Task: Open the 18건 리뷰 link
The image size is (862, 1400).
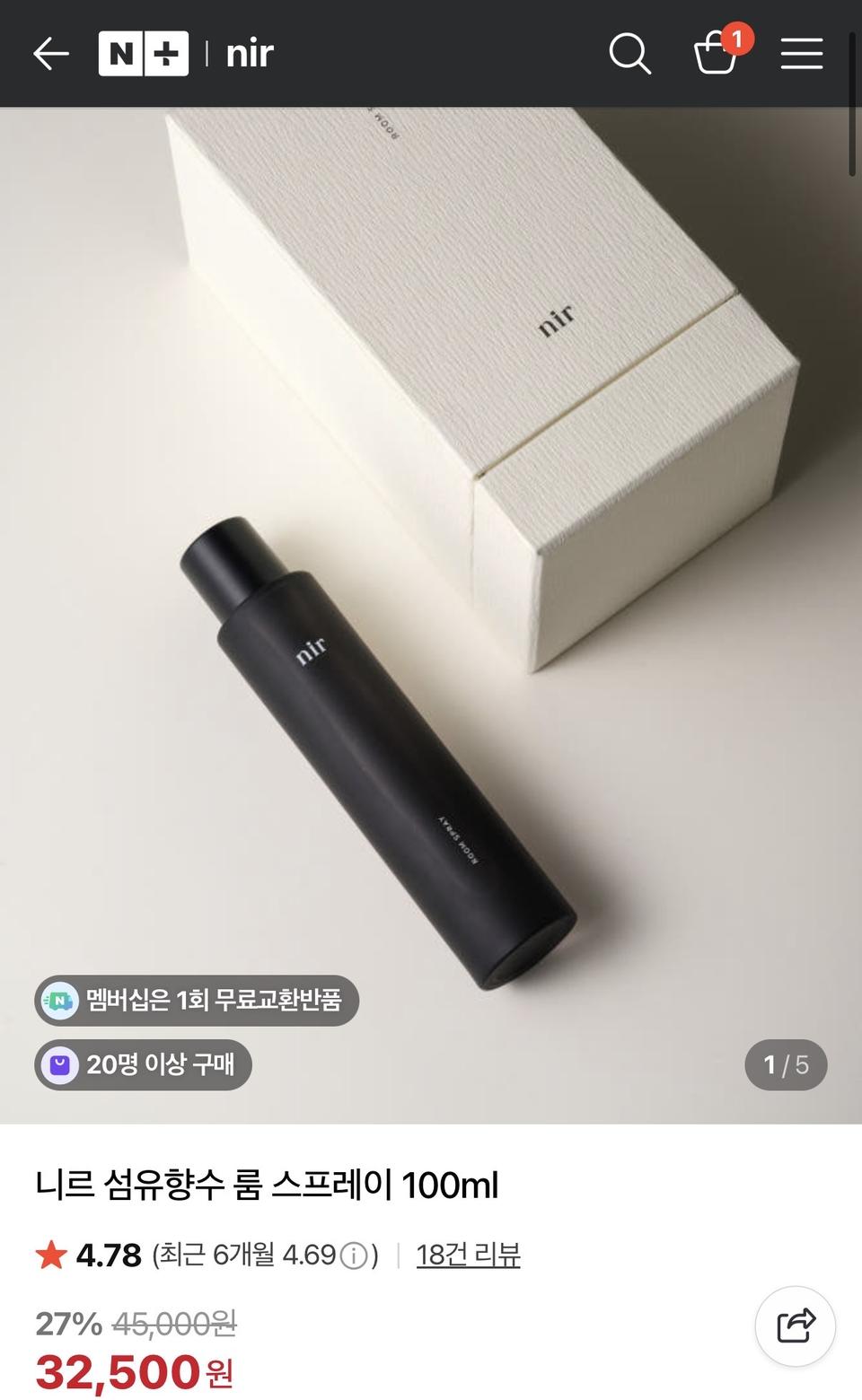Action: point(467,1256)
